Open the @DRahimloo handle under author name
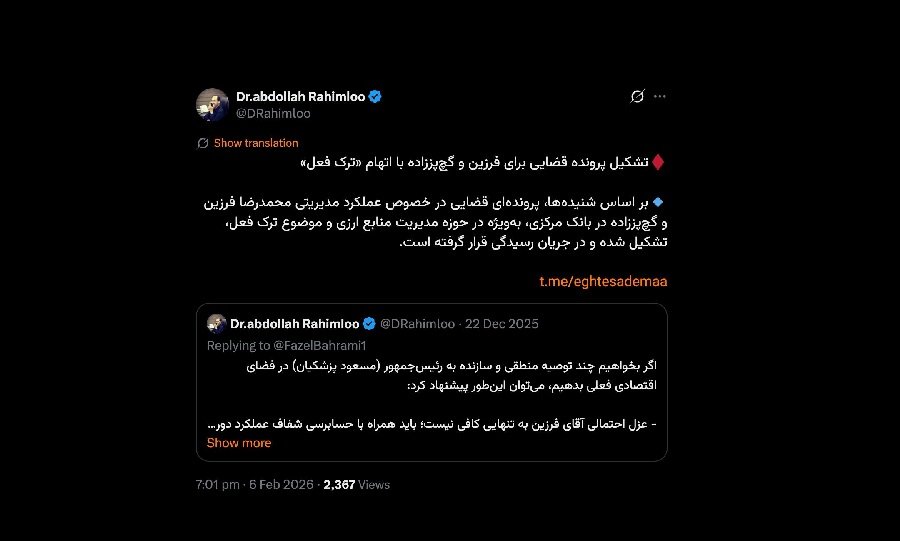The width and height of the screenshot is (900, 541). pos(273,113)
